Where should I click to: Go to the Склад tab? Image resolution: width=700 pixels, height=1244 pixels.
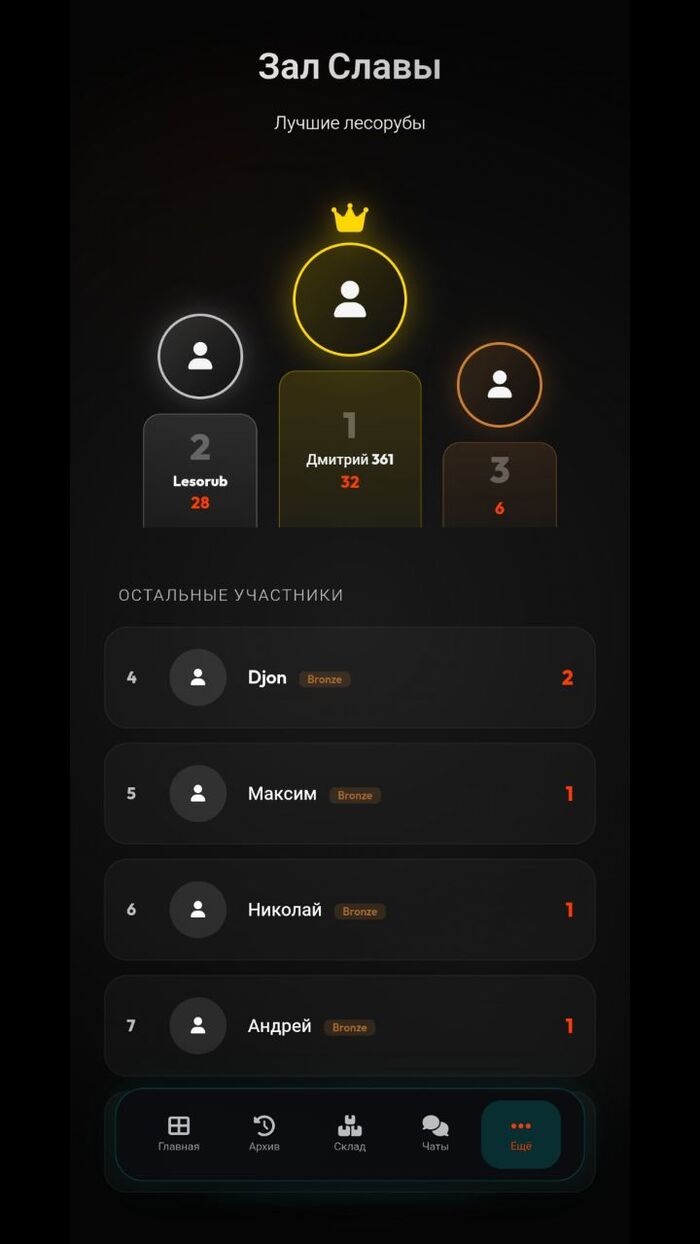350,1134
